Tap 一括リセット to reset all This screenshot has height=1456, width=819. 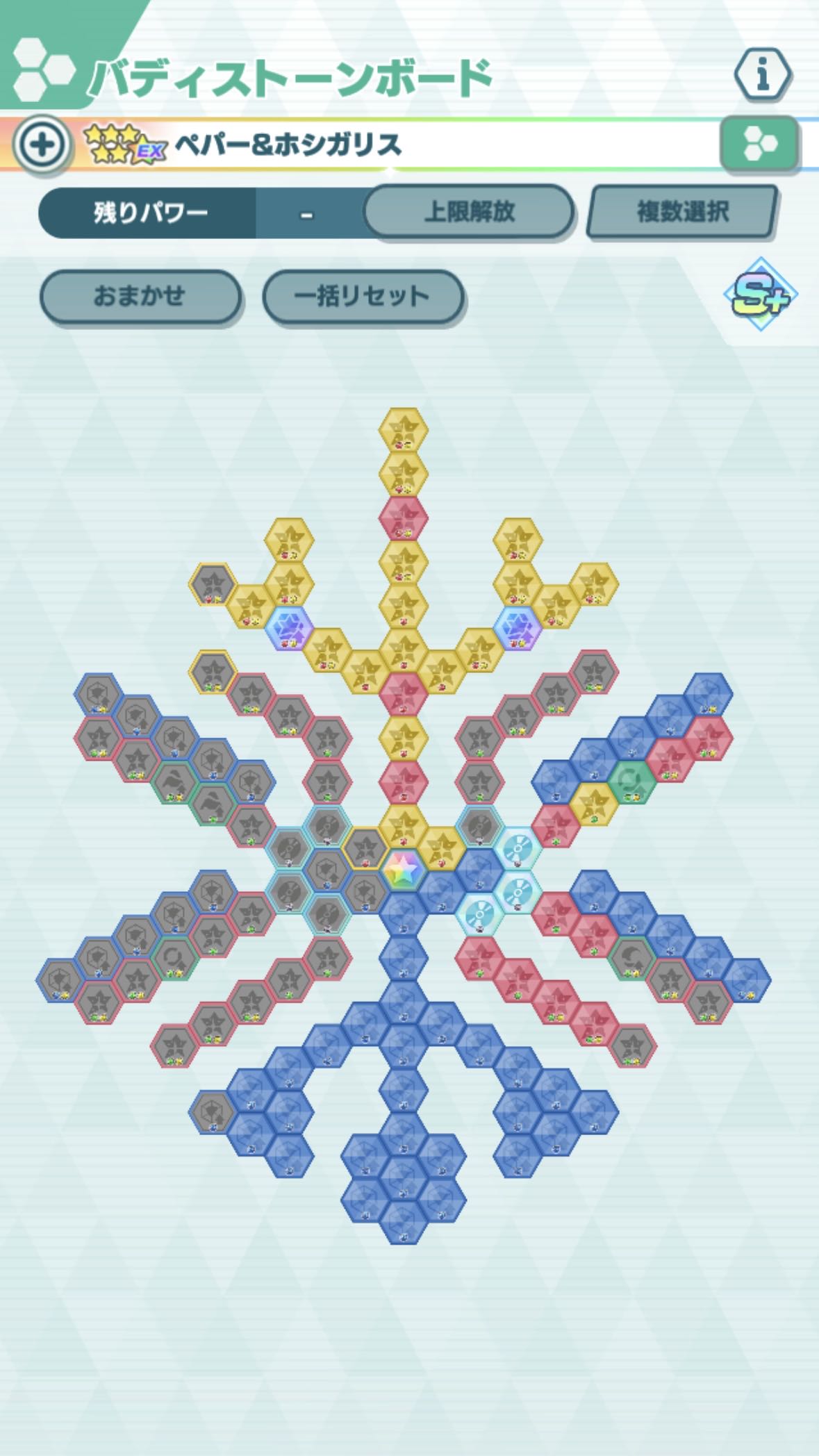(362, 297)
